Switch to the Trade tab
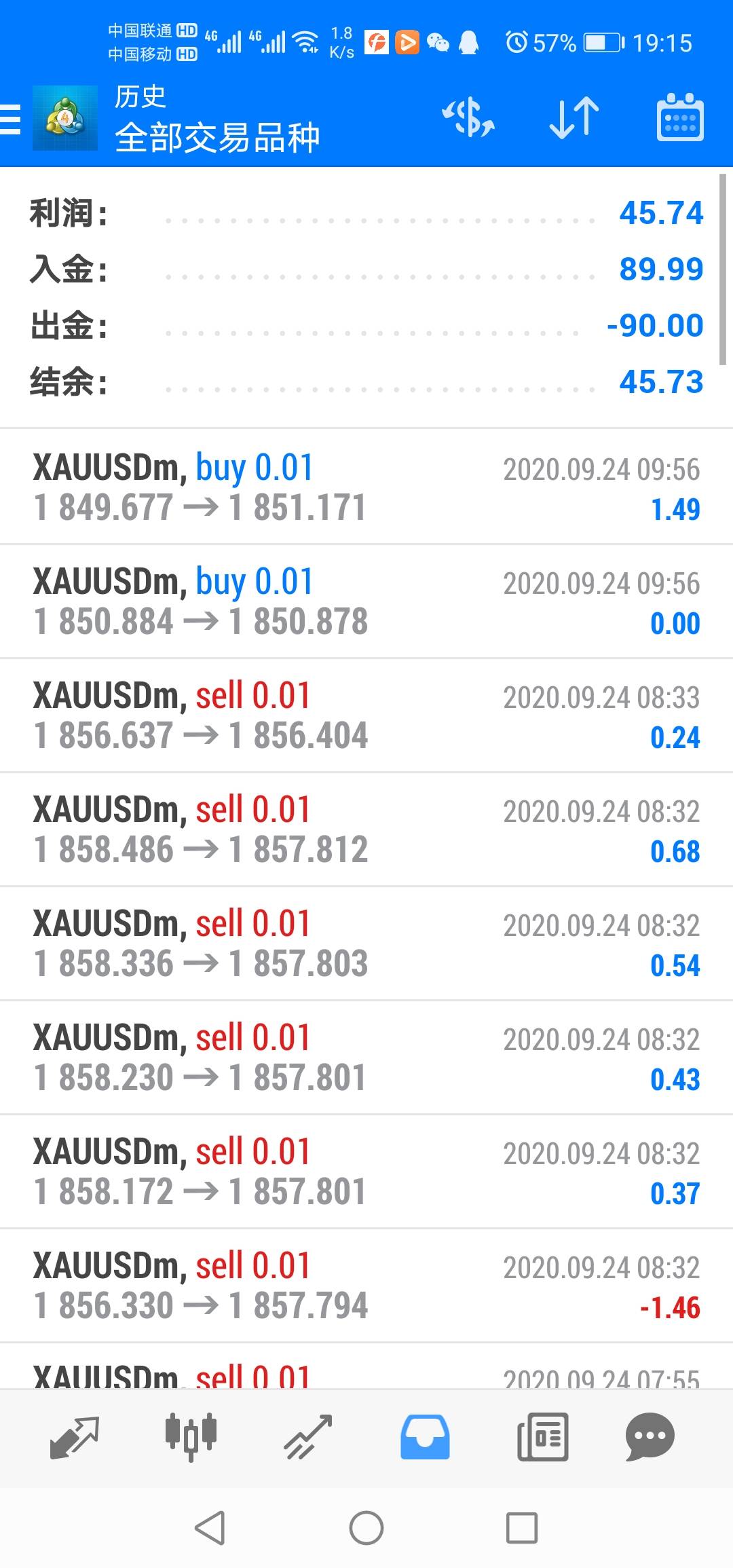 tap(307, 1437)
